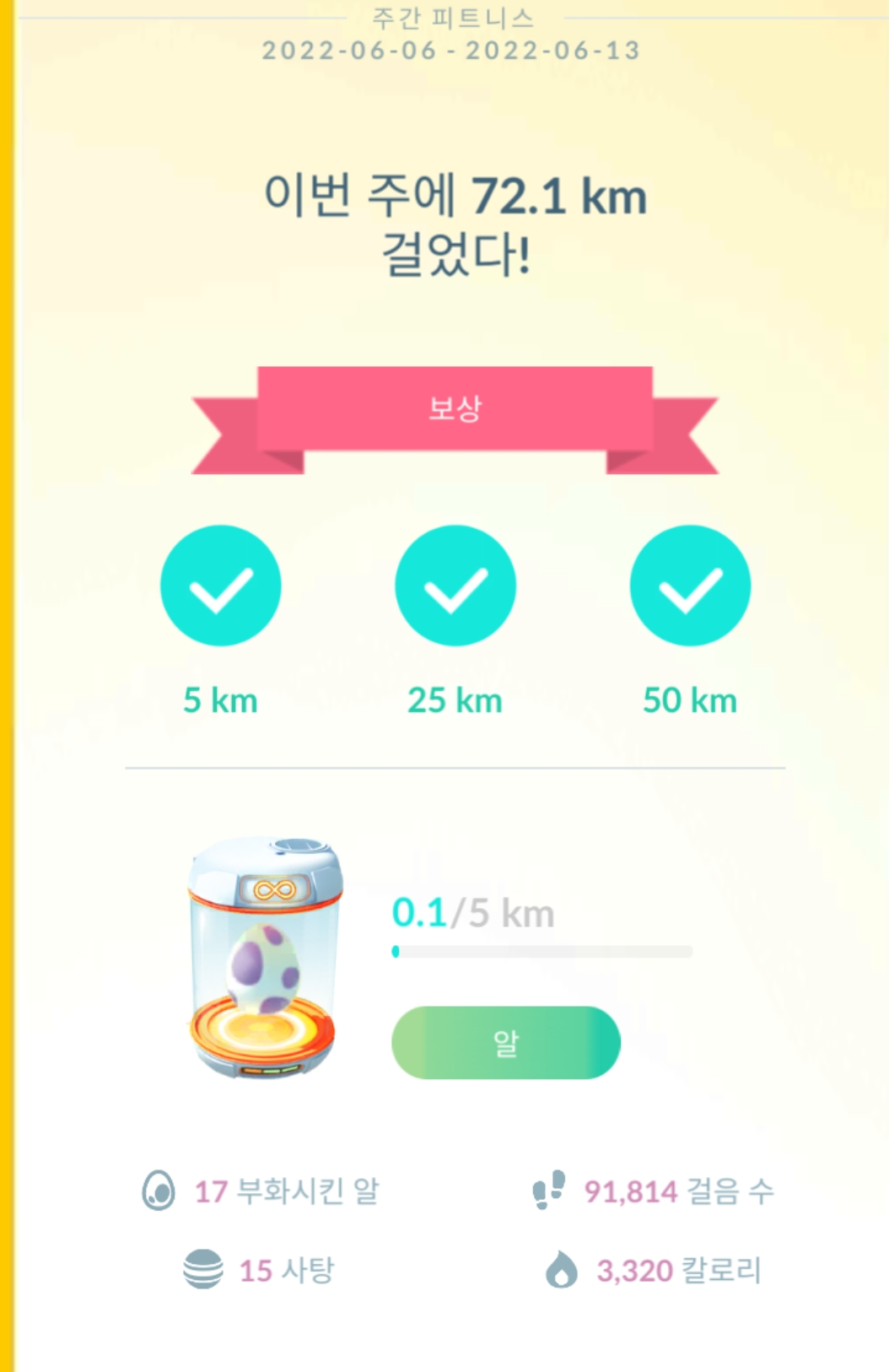Open the egg incubator image
Image resolution: width=889 pixels, height=1372 pixels.
coord(264,959)
